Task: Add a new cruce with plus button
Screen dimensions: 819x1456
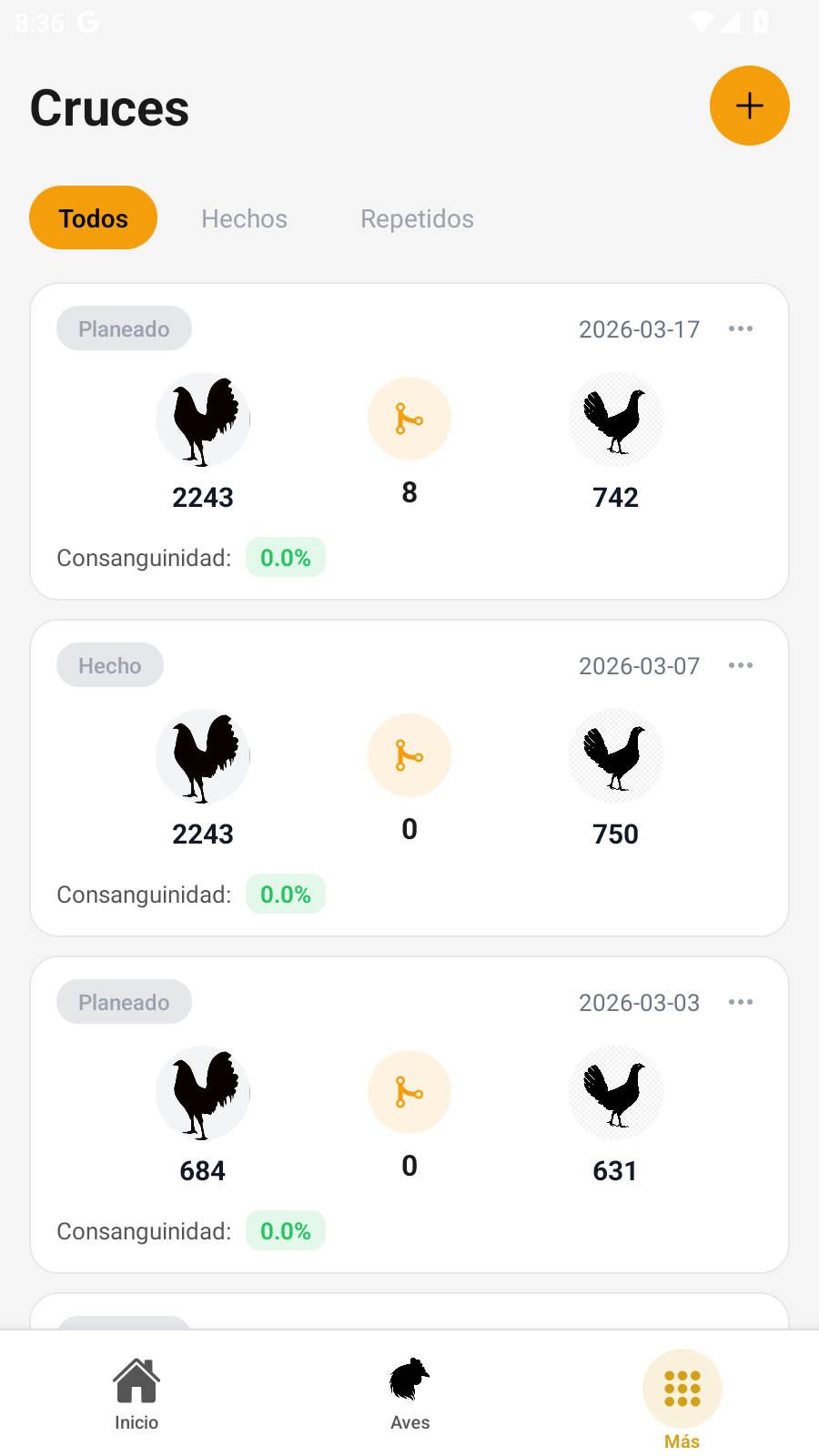Action: coord(749,106)
